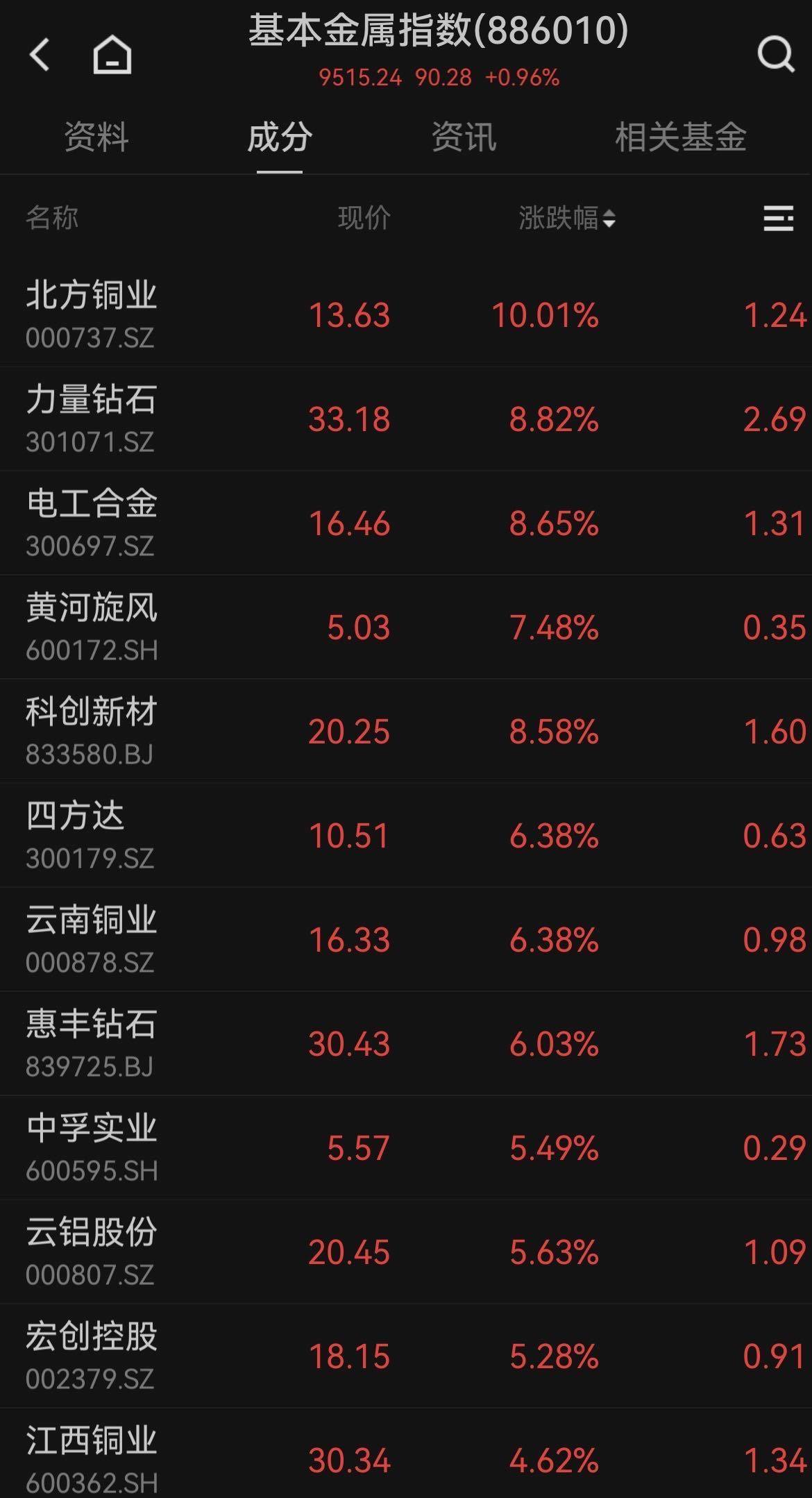
Task: Switch to the 资讯 tab
Action: (x=464, y=136)
